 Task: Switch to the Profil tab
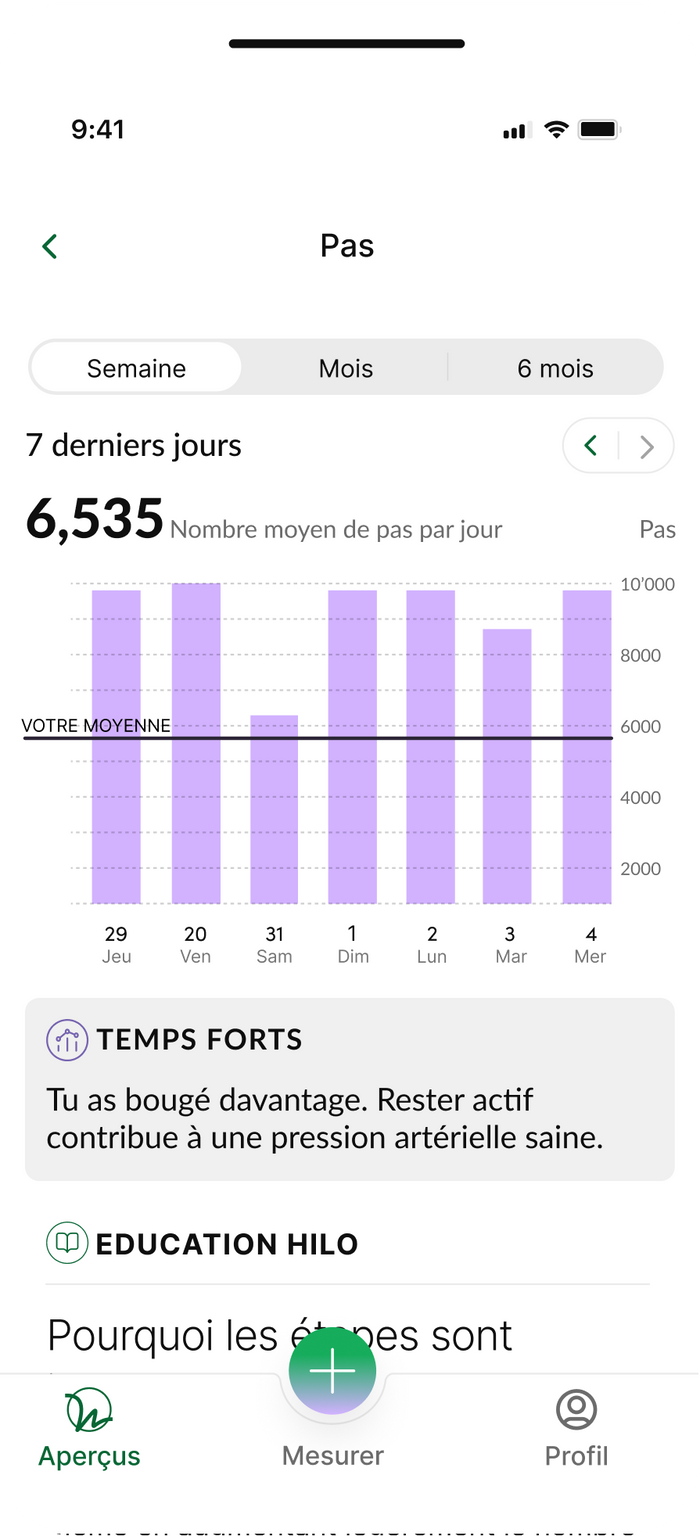tap(576, 1428)
